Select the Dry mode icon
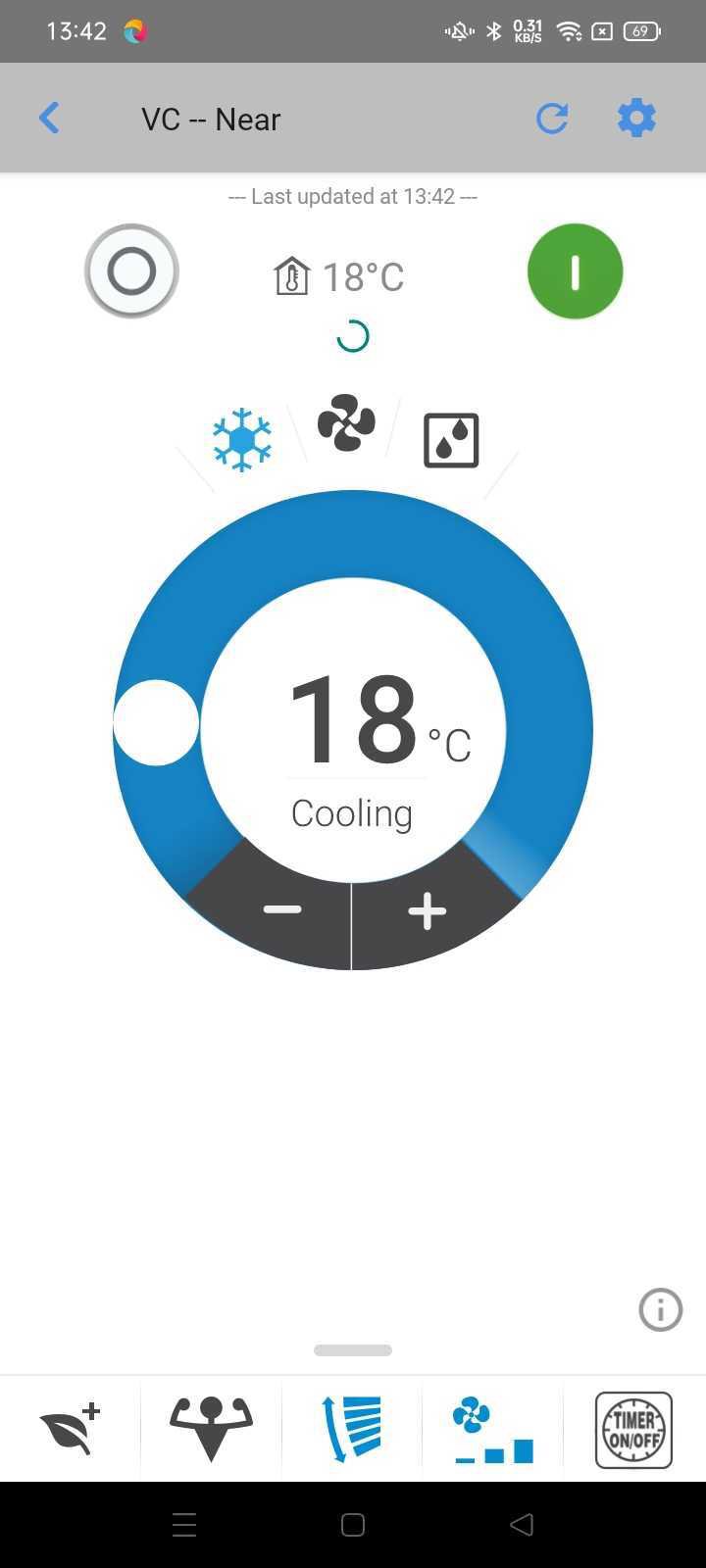Screen dimensions: 706x1568 pyautogui.click(x=450, y=439)
